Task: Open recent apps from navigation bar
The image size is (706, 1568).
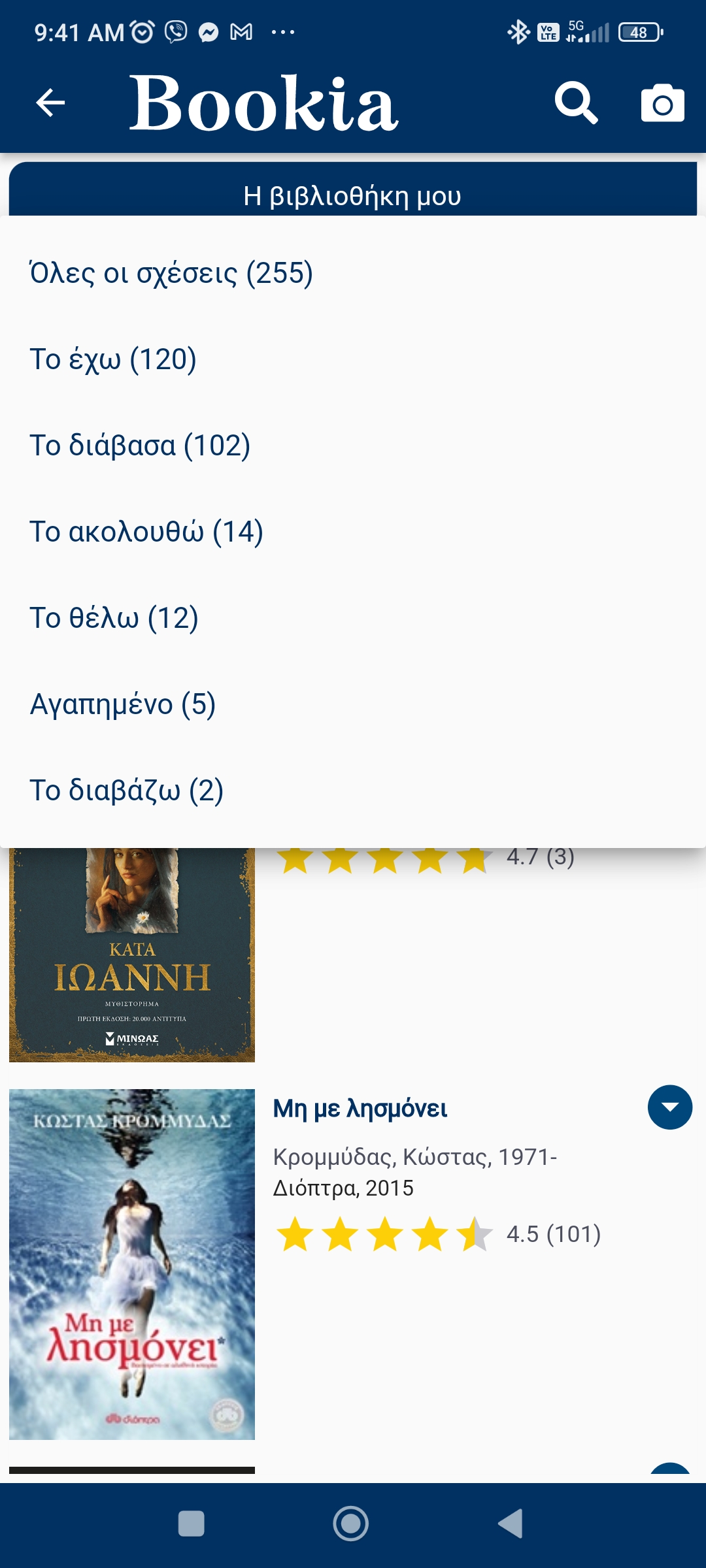Action: (x=192, y=1524)
